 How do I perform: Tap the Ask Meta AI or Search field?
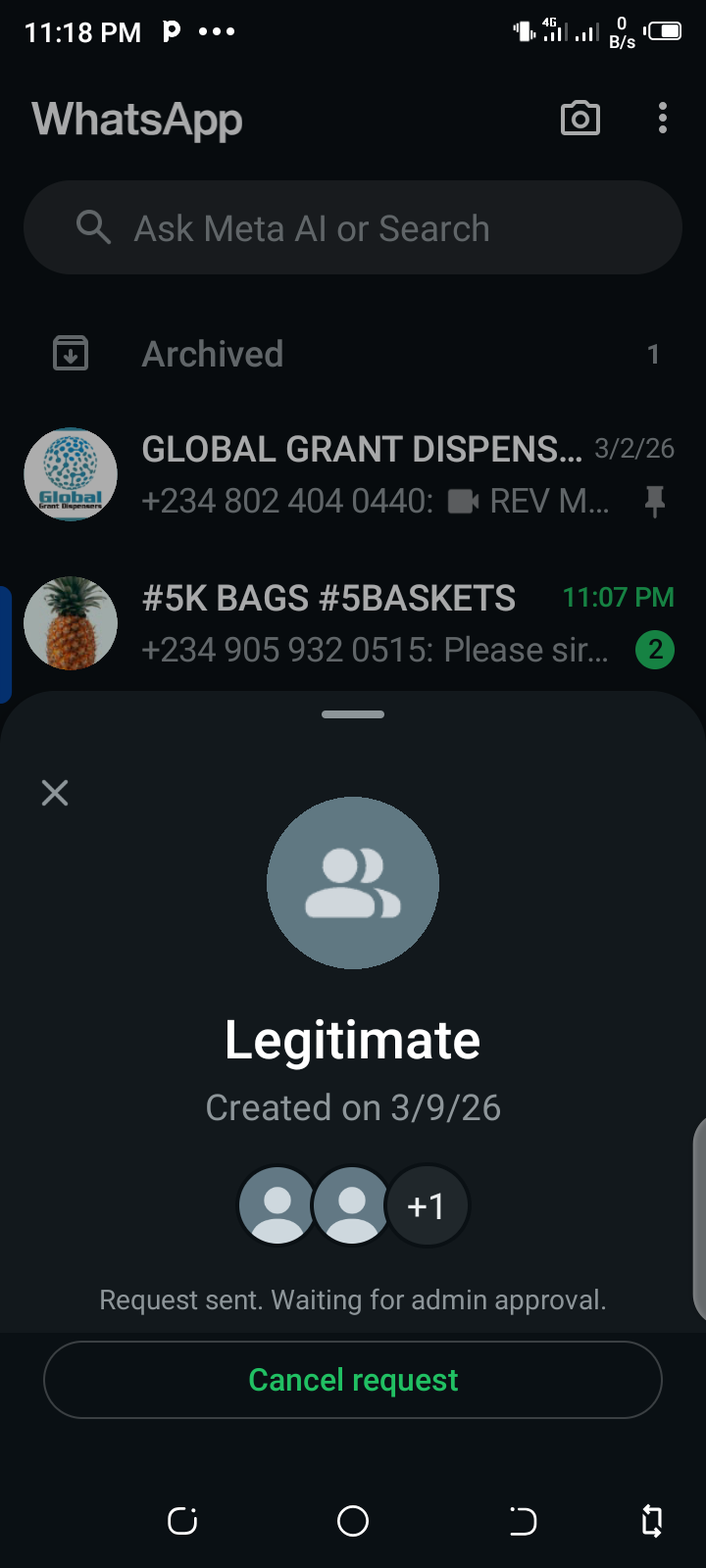tap(353, 228)
